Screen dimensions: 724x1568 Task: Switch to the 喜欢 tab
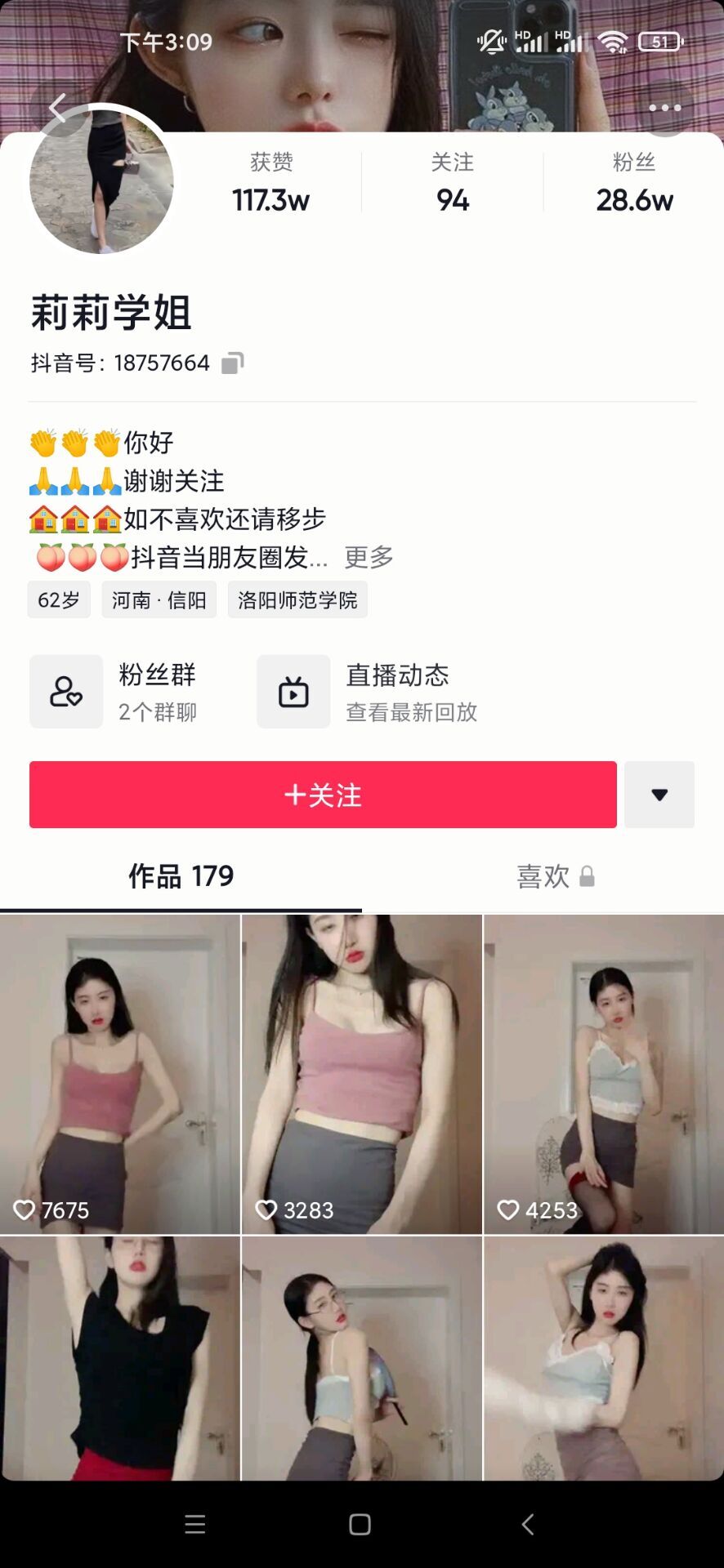[554, 876]
